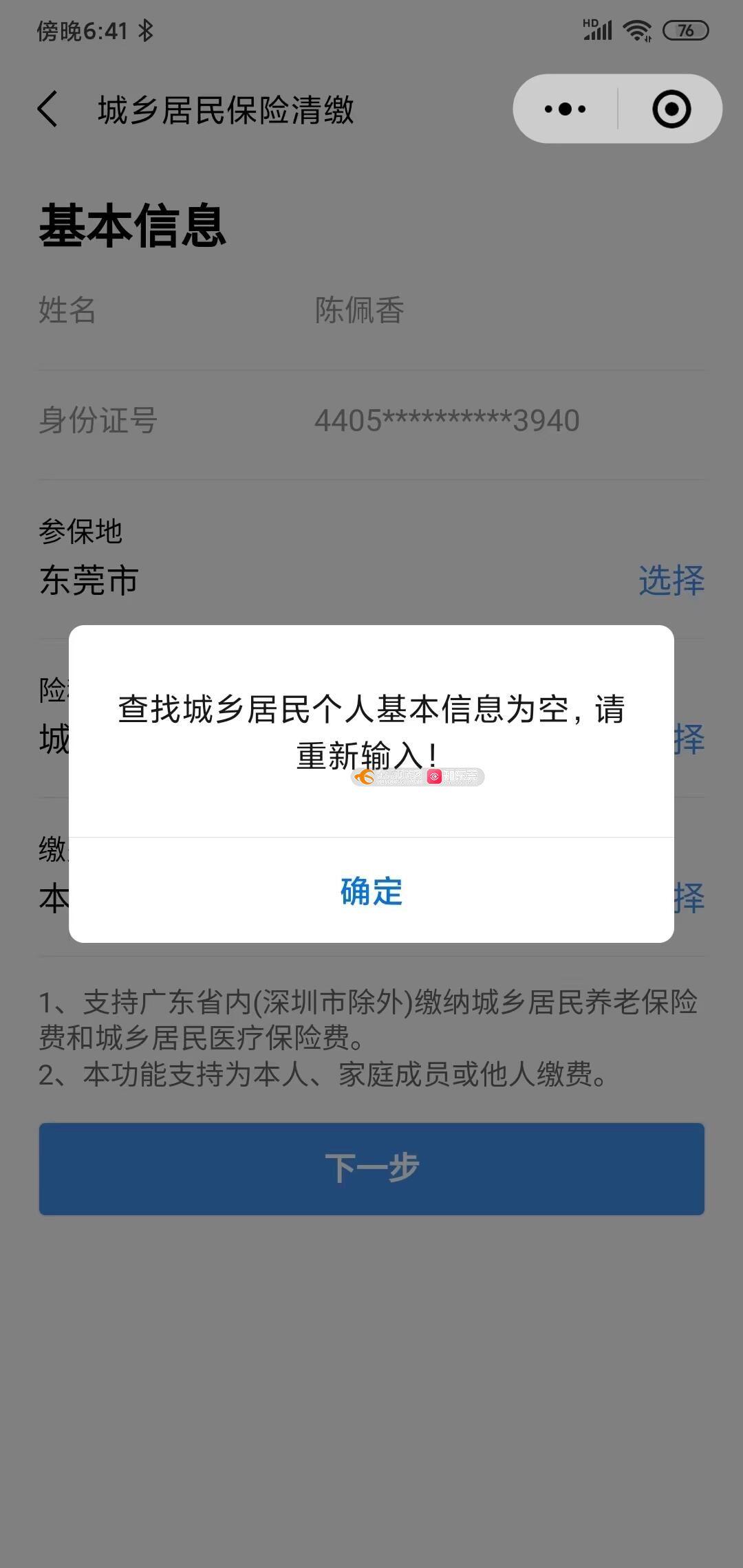Screen dimensions: 743x1568
Task: Go back from 城乡居民保险清缴 page
Action: [x=48, y=109]
